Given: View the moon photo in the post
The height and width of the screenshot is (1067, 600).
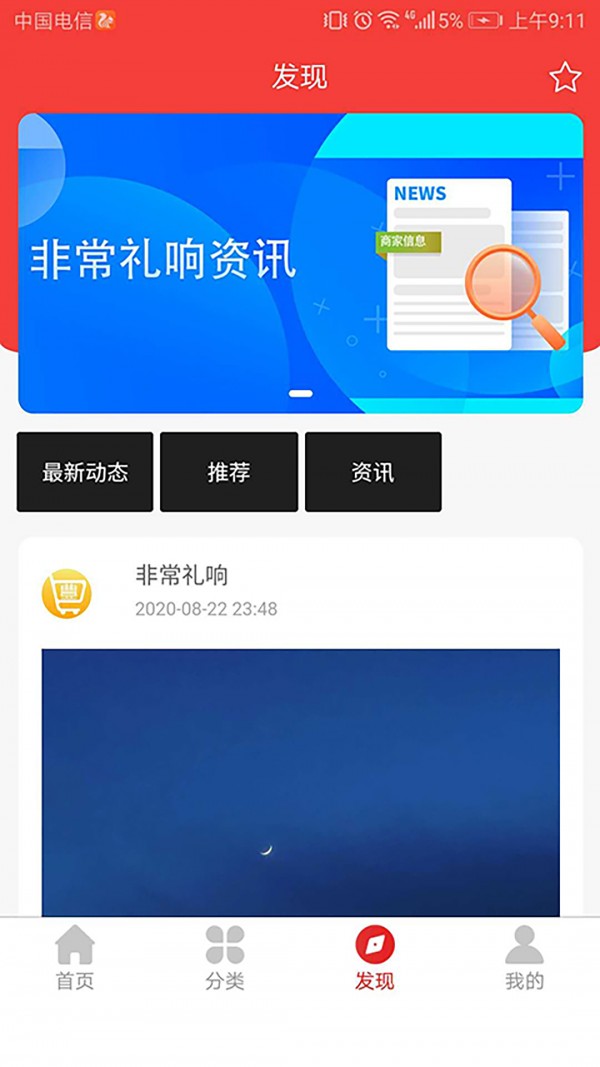Looking at the screenshot, I should coord(300,782).
